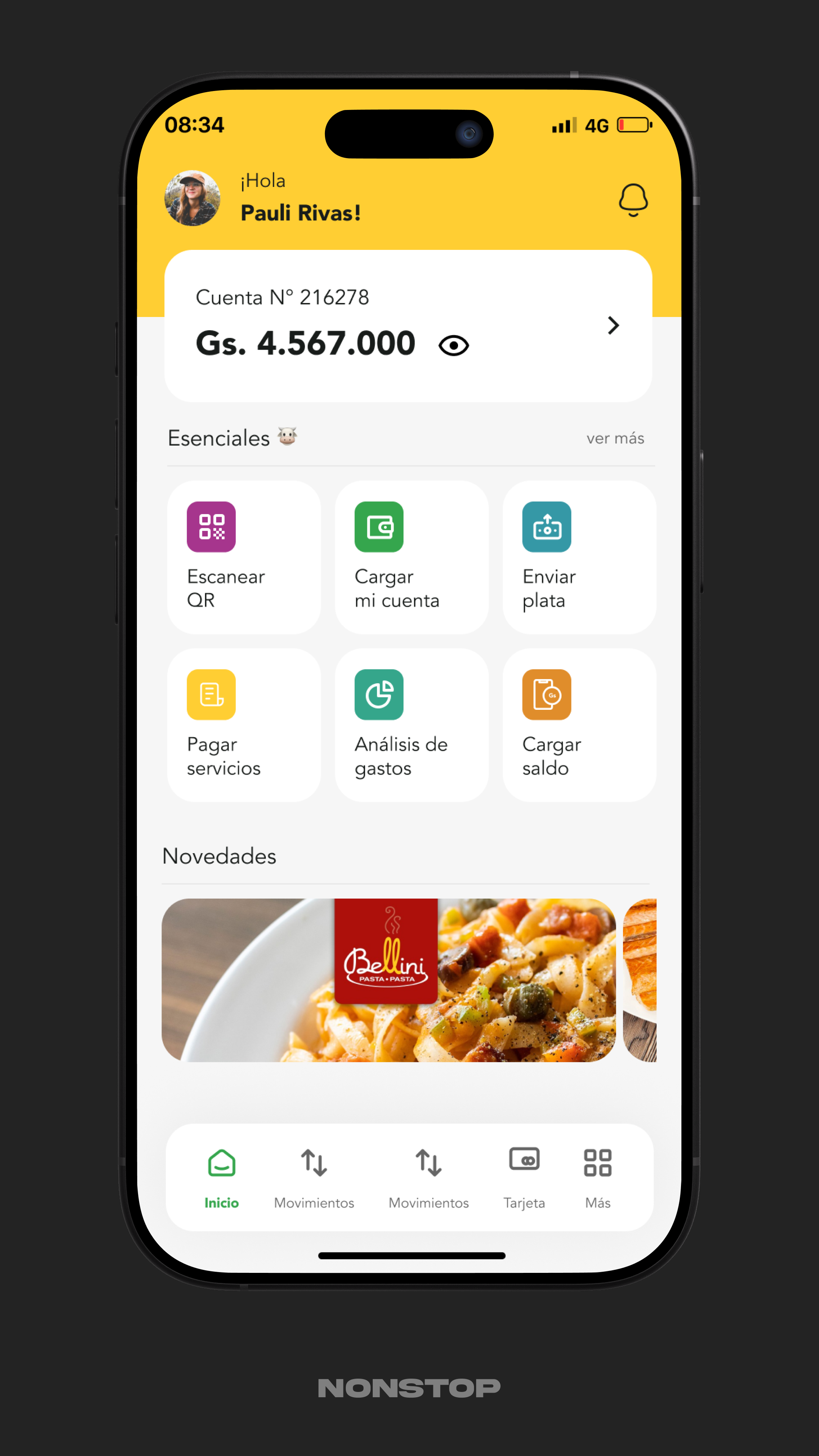Open "ver más" in Esenciales

coord(615,439)
